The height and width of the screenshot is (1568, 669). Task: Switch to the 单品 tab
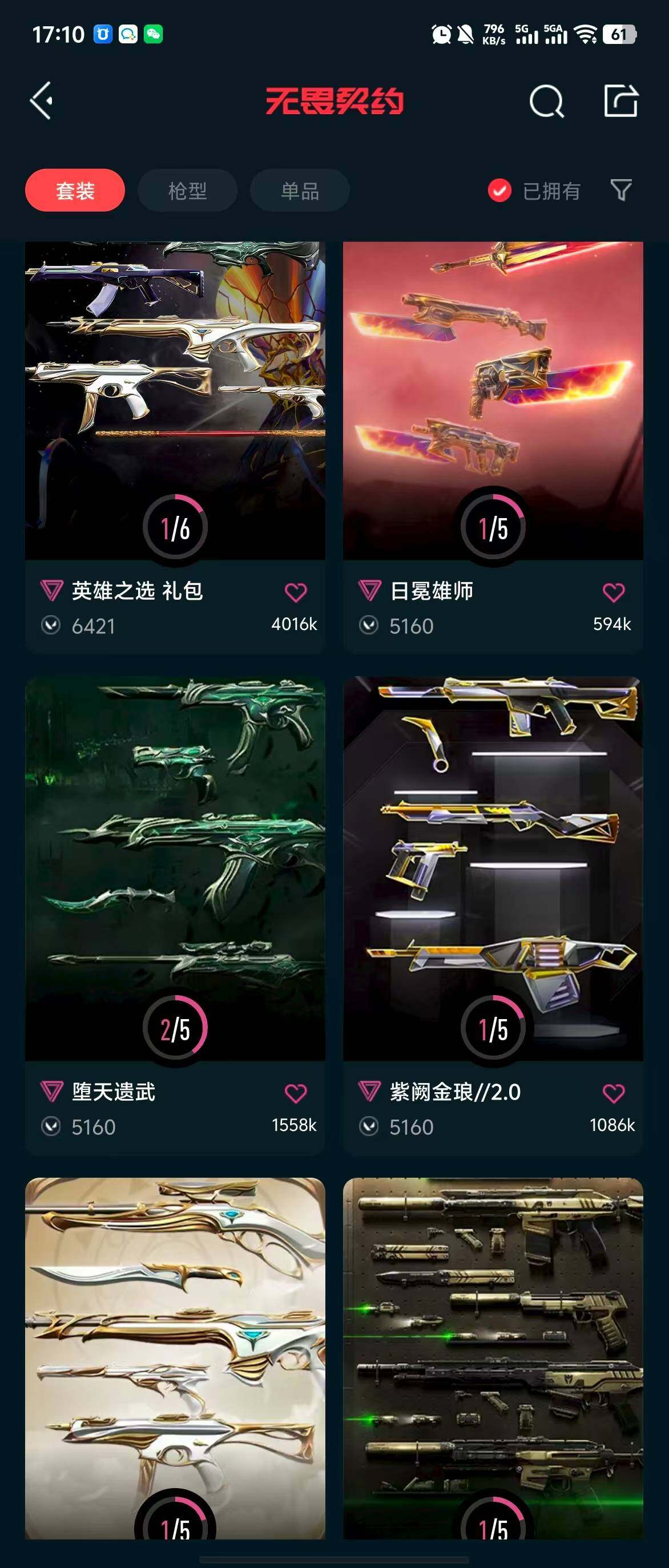click(300, 191)
